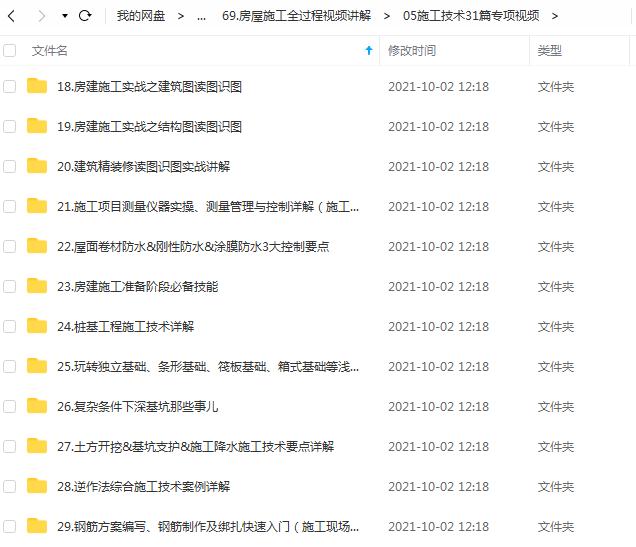The image size is (636, 547).
Task: Open folder 24.桩基工程施工技术详解
Action: coord(126,327)
